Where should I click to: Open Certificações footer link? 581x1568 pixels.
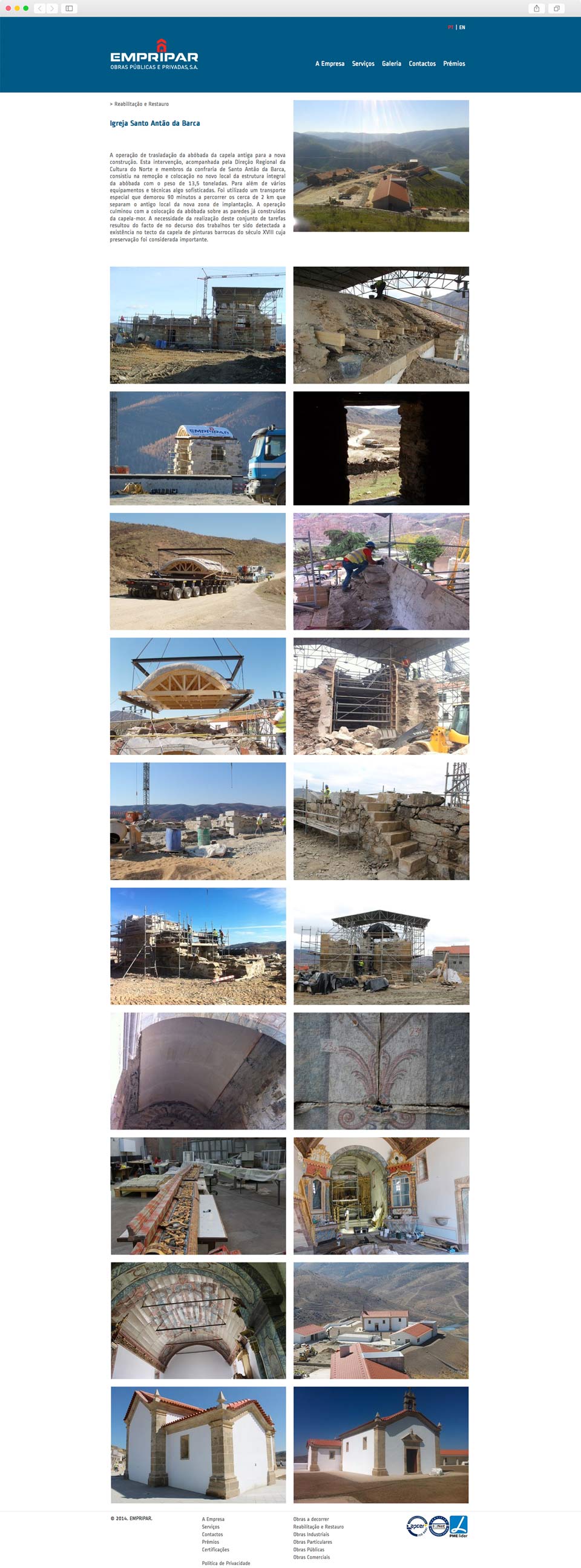point(215,1550)
